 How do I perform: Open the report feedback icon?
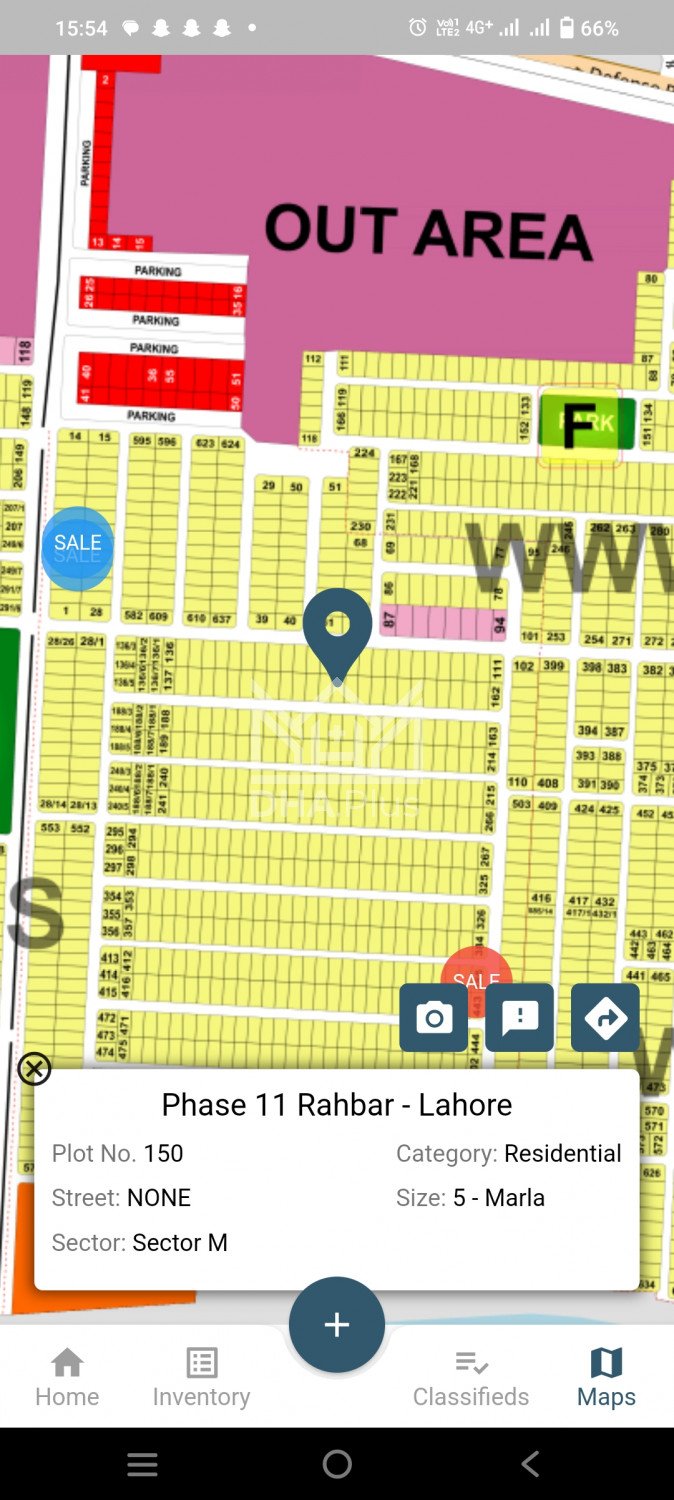coord(520,1018)
